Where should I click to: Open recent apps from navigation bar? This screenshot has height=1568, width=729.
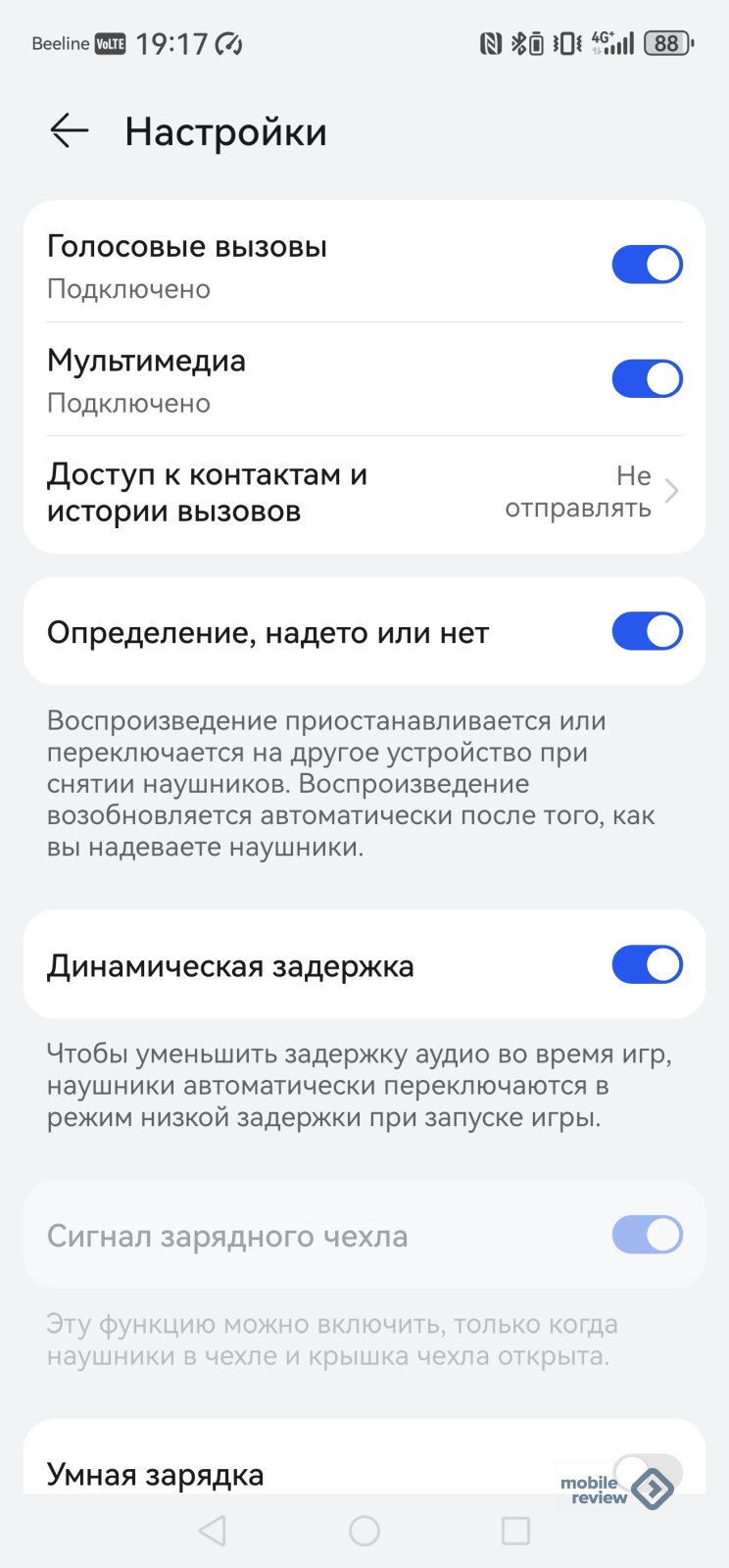(x=515, y=1531)
